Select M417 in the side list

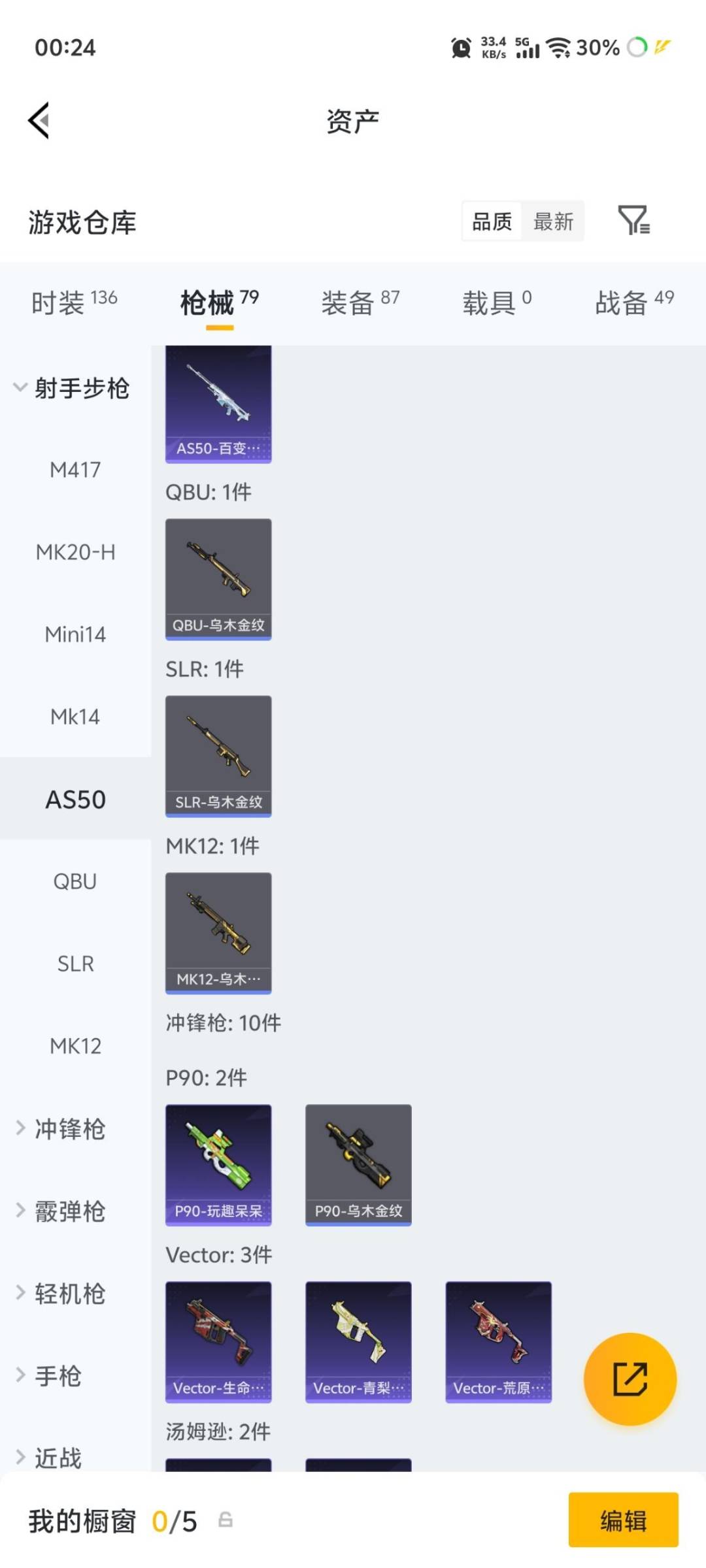[75, 470]
